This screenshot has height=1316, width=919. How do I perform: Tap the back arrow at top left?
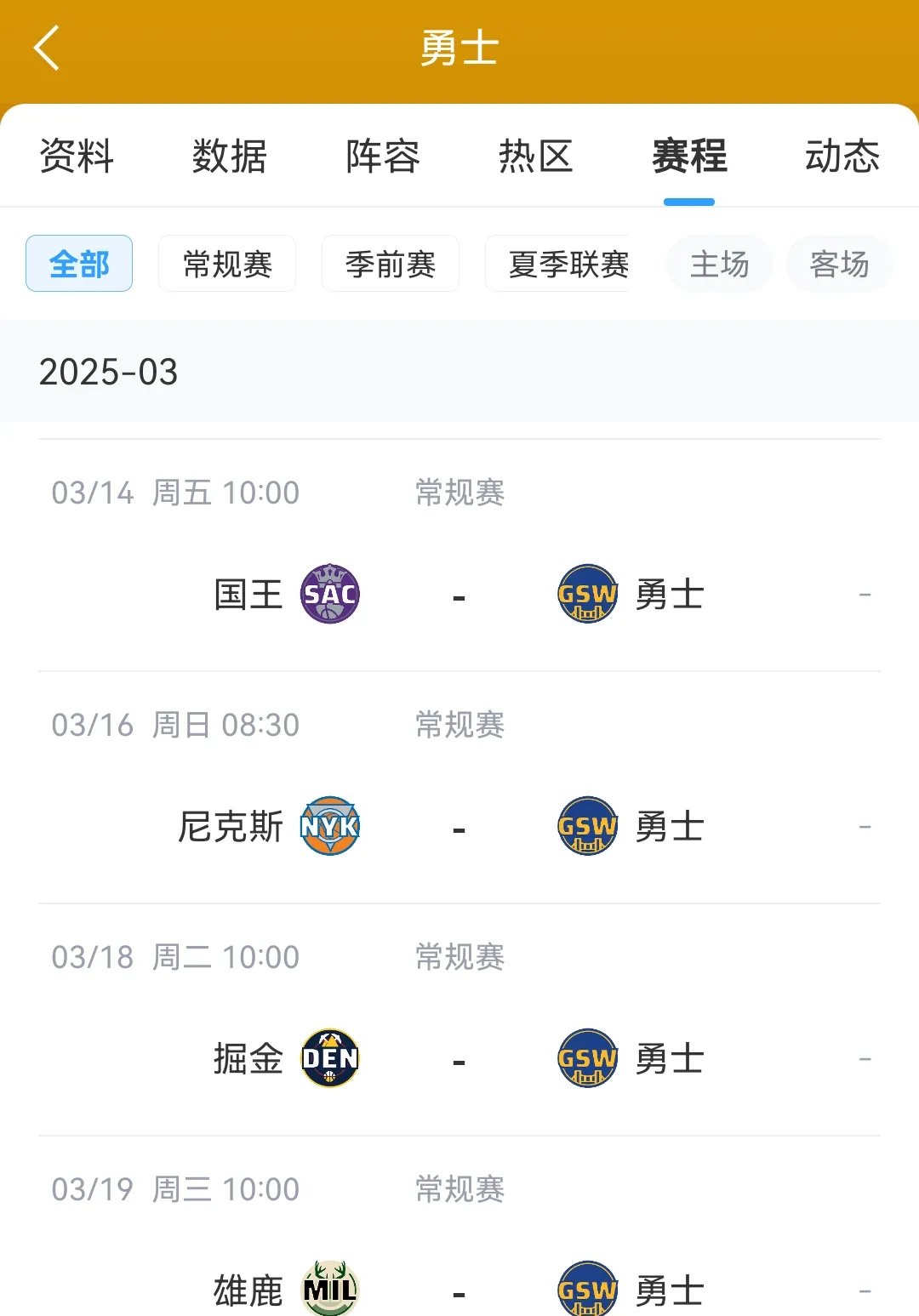coord(47,48)
